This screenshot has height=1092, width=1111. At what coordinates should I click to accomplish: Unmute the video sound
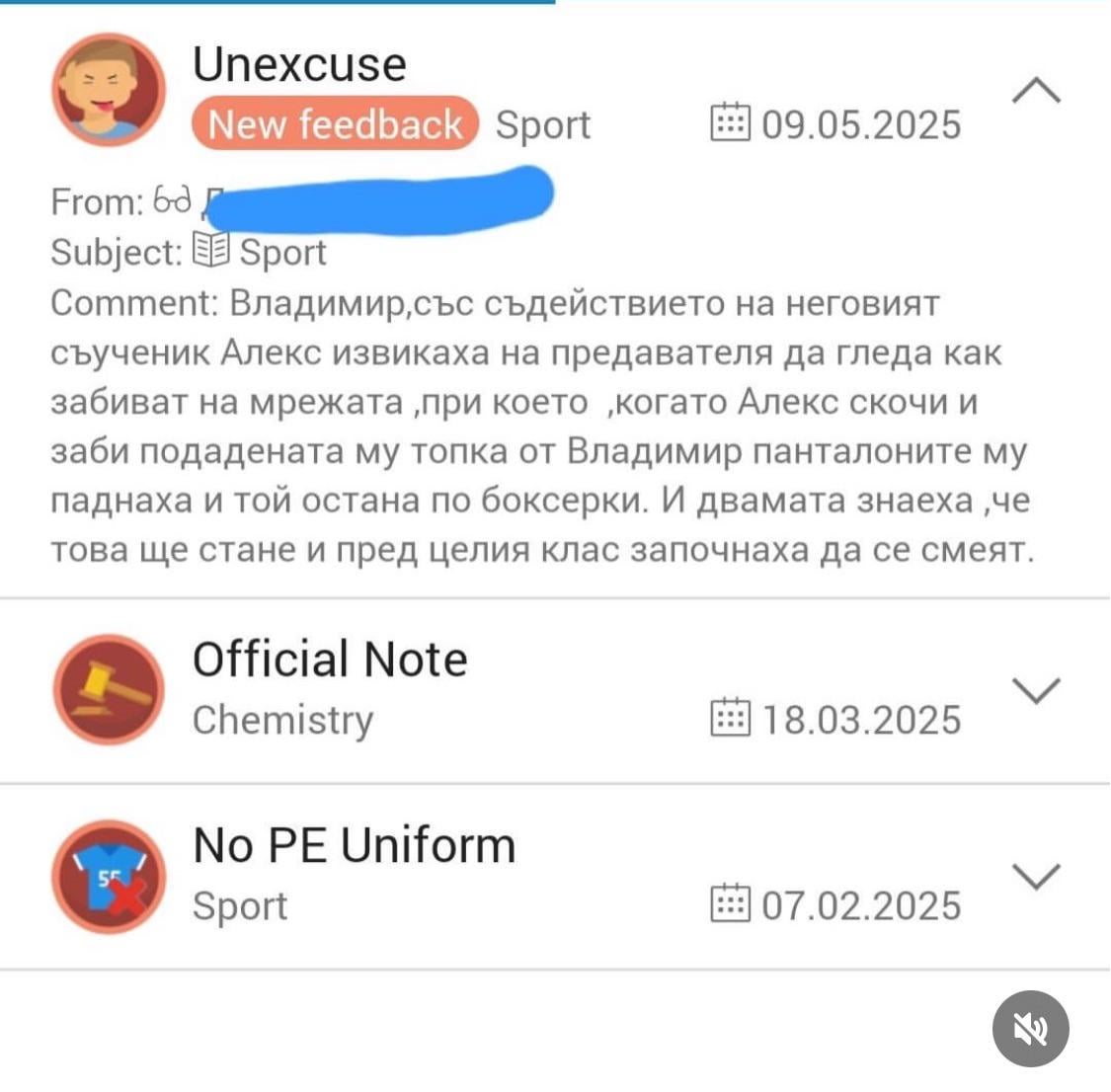[1030, 1030]
